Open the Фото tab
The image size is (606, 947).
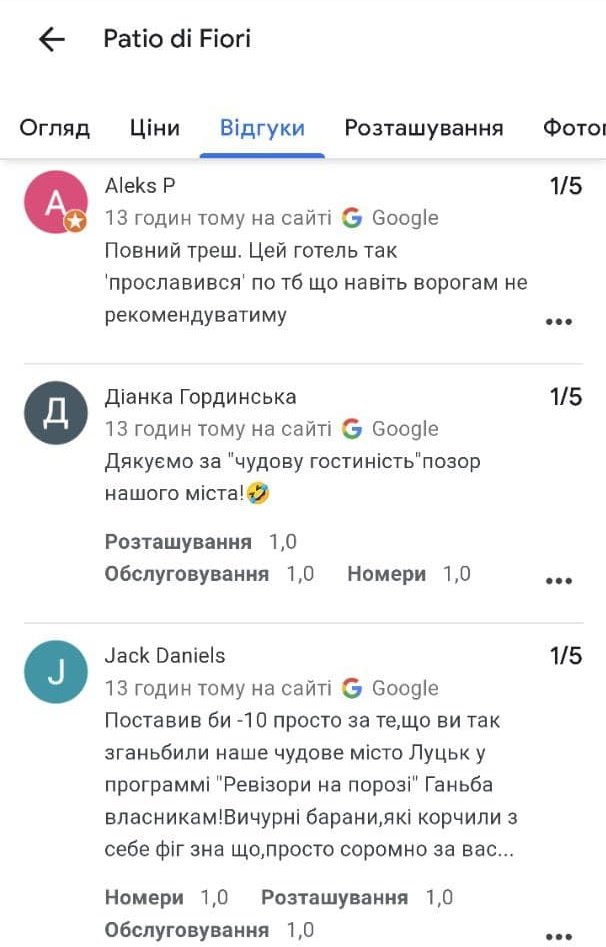(x=576, y=128)
